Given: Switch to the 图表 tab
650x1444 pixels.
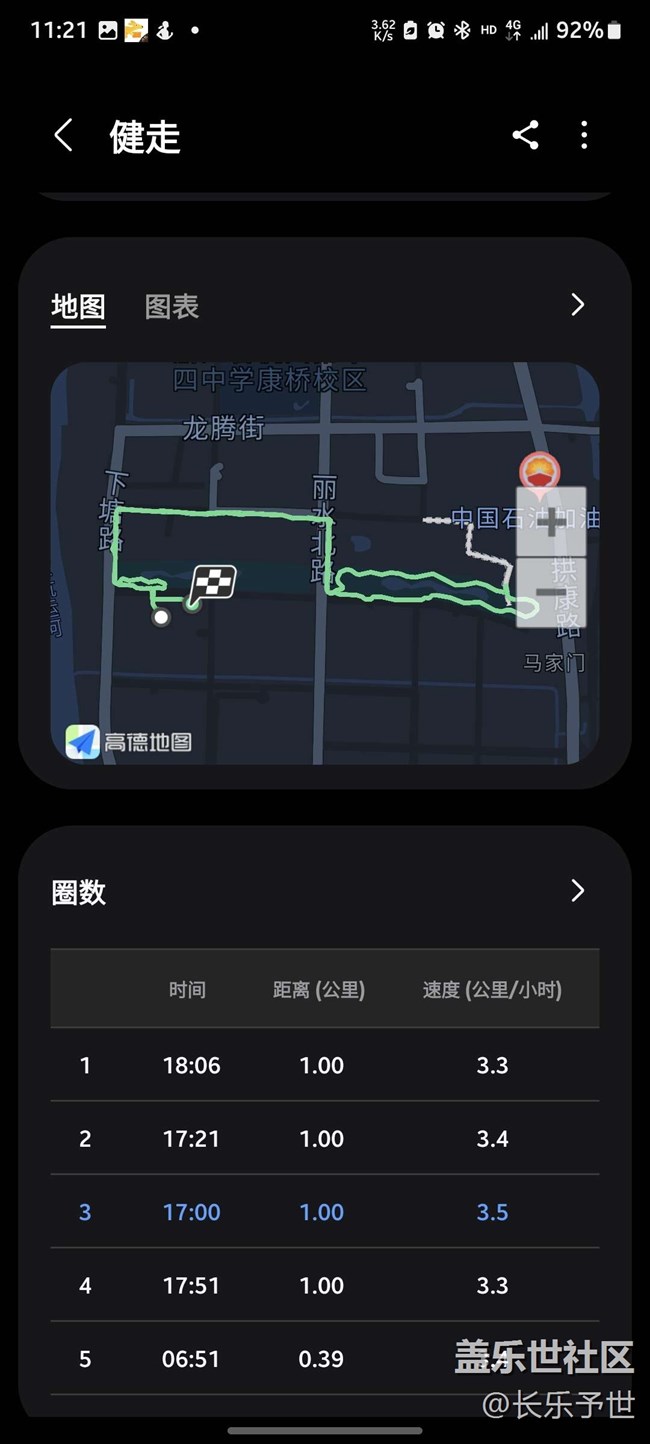Looking at the screenshot, I should (172, 307).
